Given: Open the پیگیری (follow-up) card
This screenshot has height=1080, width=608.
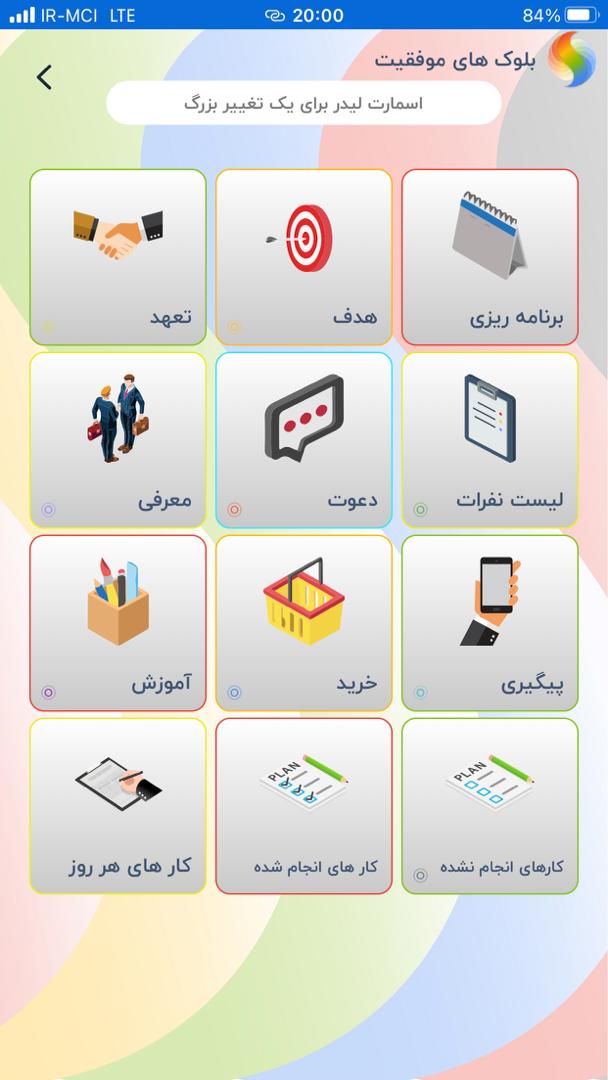Looking at the screenshot, I should coord(490,623).
